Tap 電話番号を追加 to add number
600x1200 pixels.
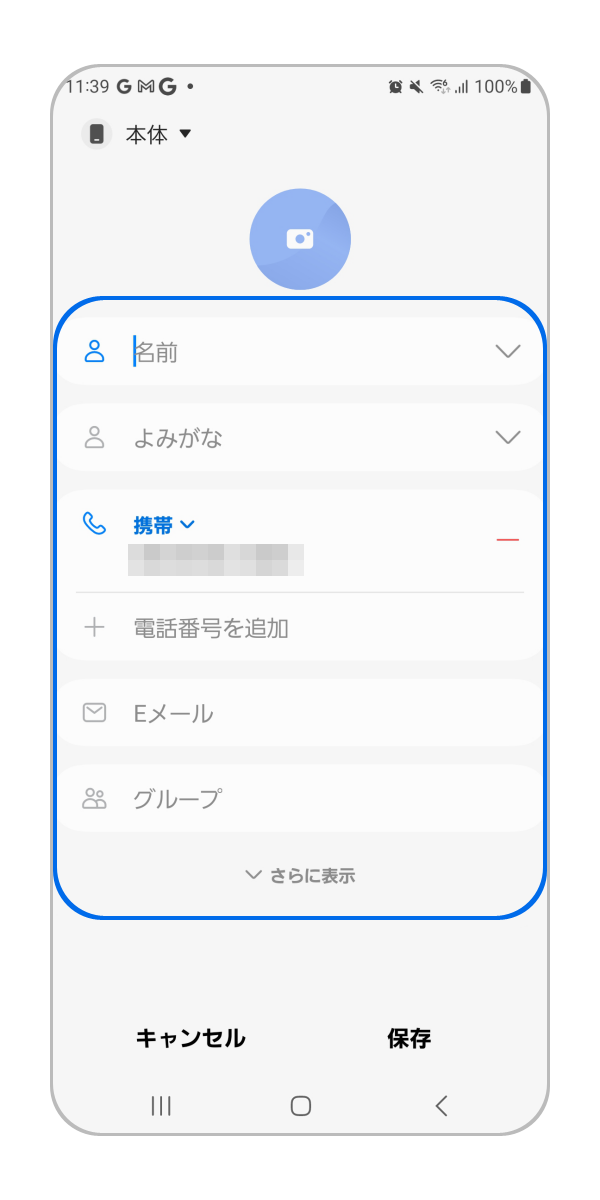210,628
